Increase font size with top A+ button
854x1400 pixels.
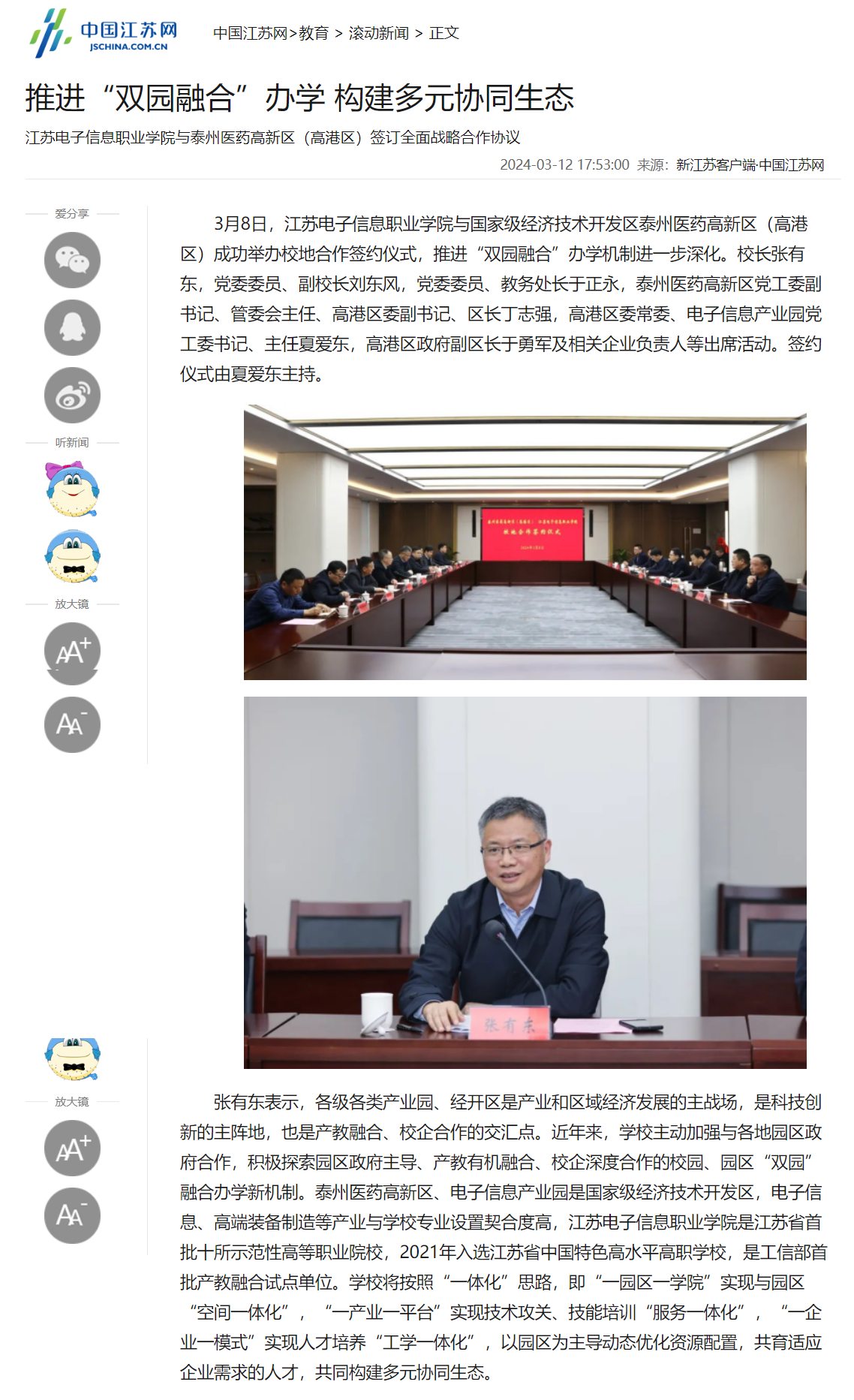pos(72,651)
